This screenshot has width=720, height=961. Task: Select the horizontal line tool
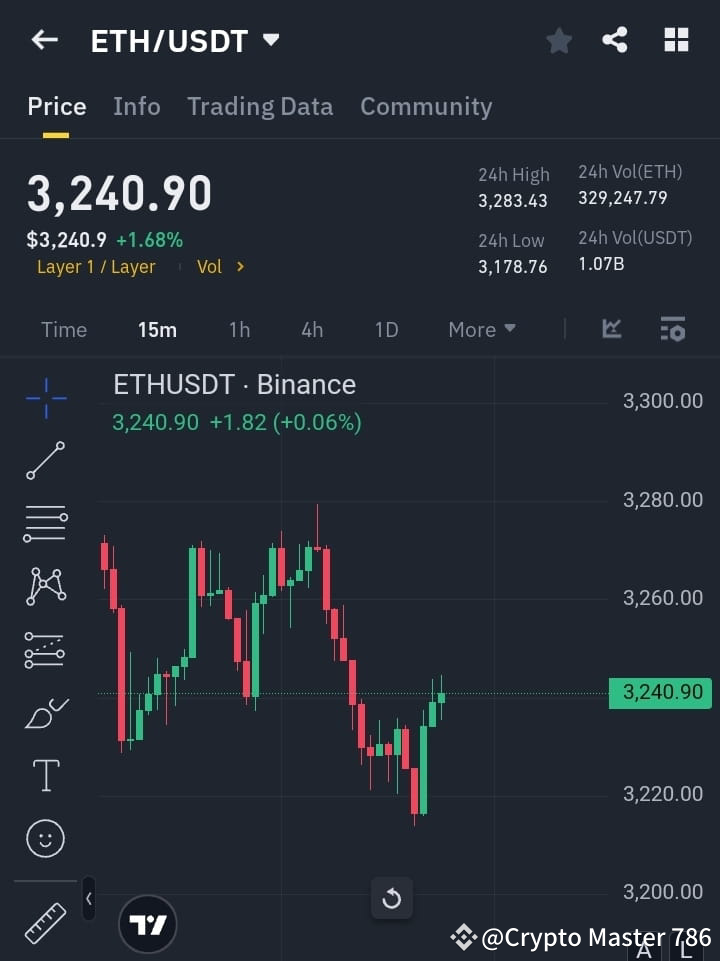pyautogui.click(x=44, y=524)
